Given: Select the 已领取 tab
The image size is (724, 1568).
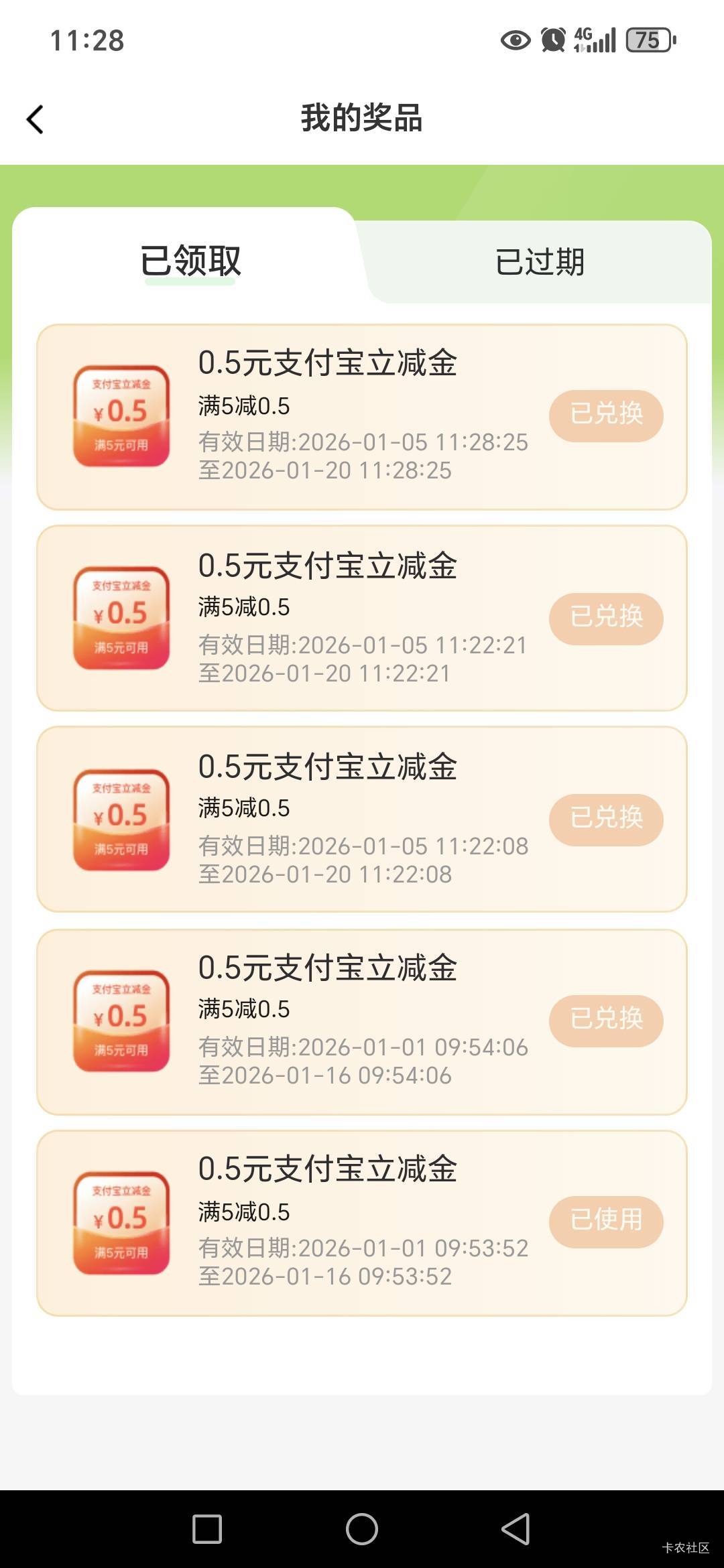Looking at the screenshot, I should point(190,261).
